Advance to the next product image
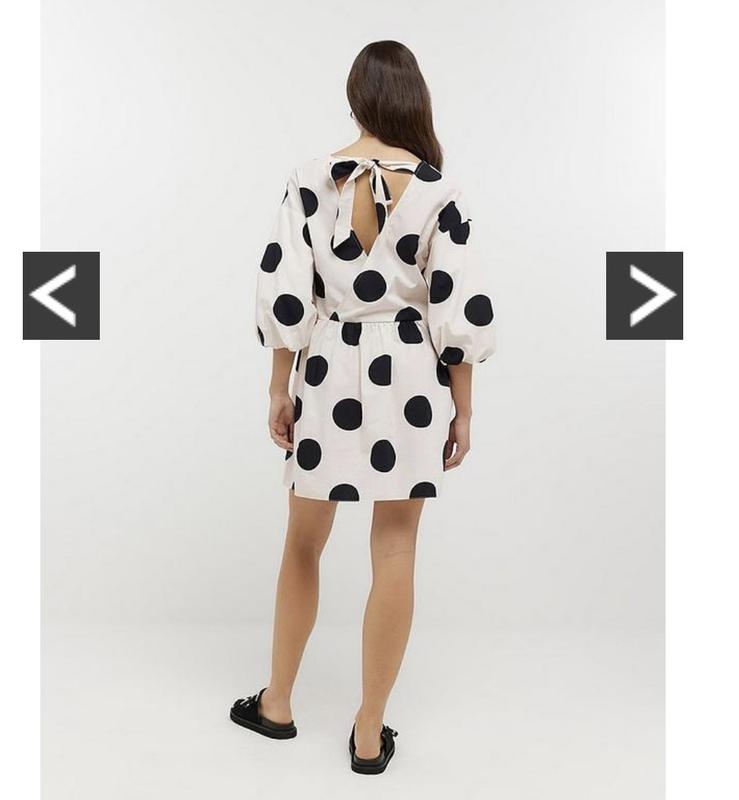The image size is (739, 800). 644,296
